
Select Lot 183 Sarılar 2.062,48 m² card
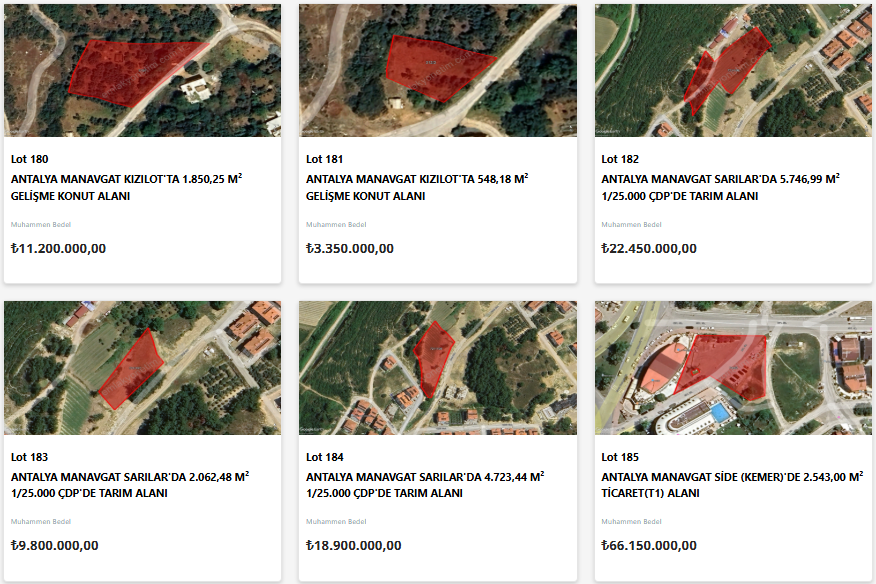click(x=130, y=485)
